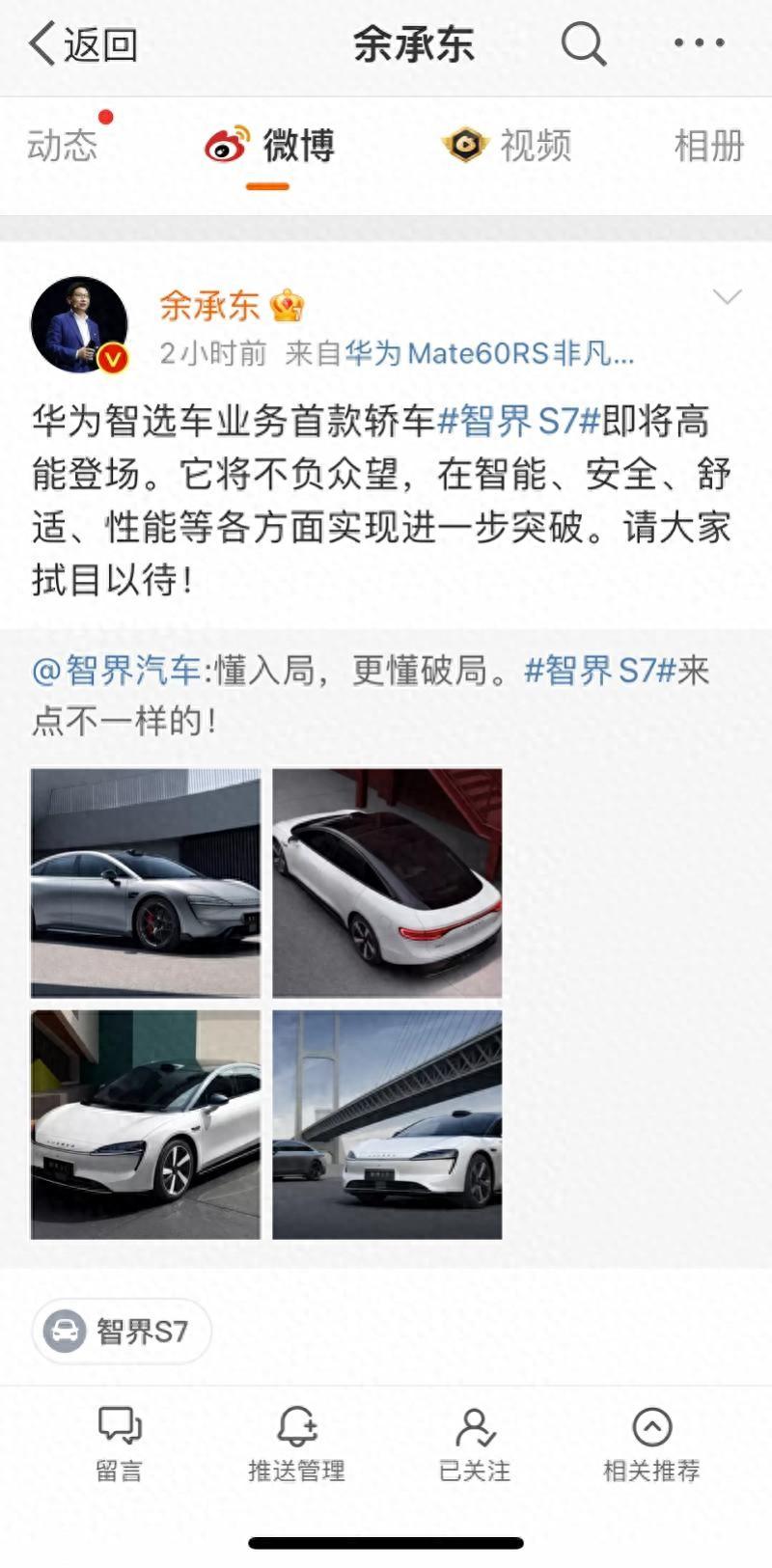
Task: Open the 华为 Mate60RS source link
Action: coord(488,354)
